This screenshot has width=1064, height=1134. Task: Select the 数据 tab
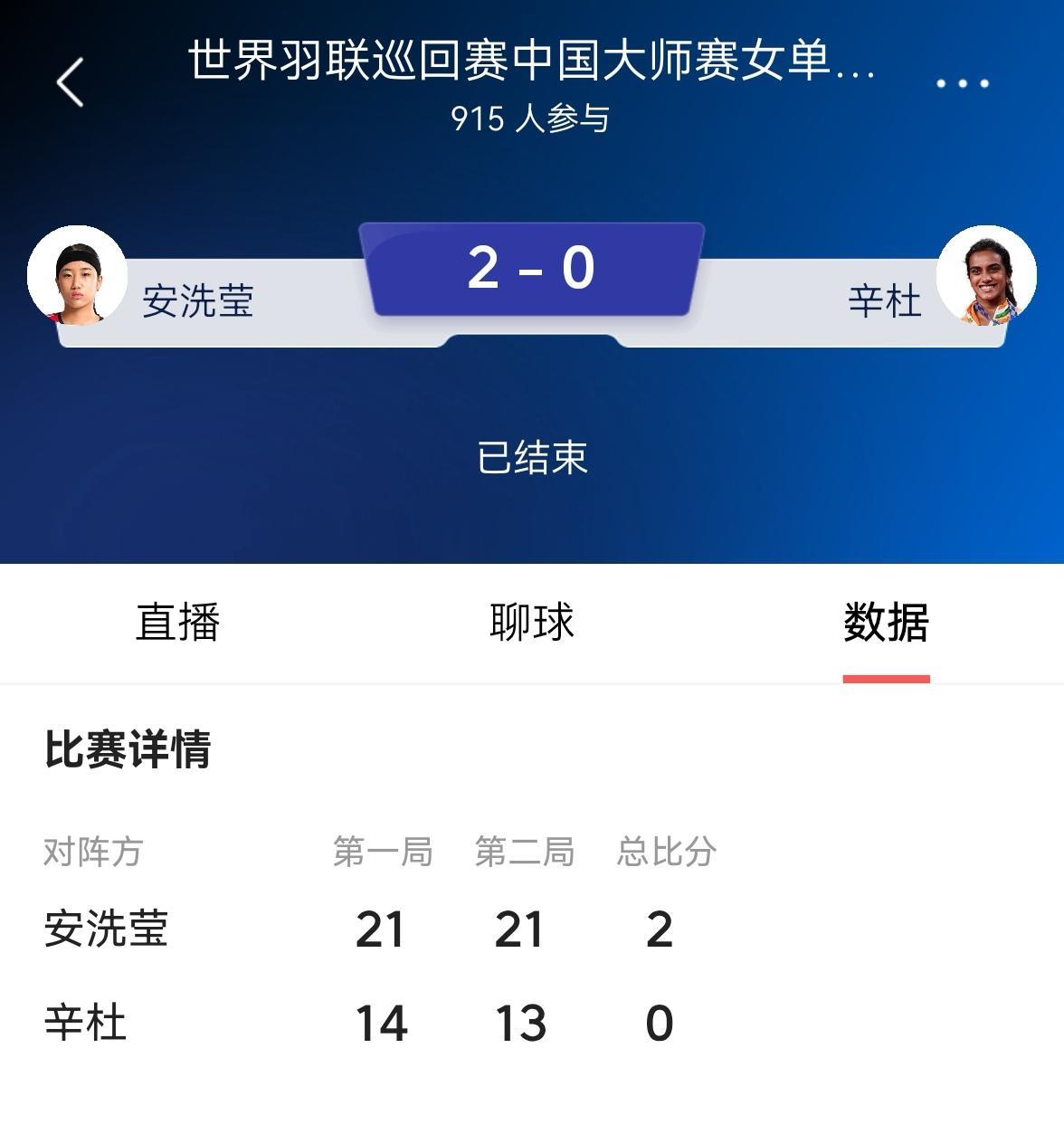(886, 623)
